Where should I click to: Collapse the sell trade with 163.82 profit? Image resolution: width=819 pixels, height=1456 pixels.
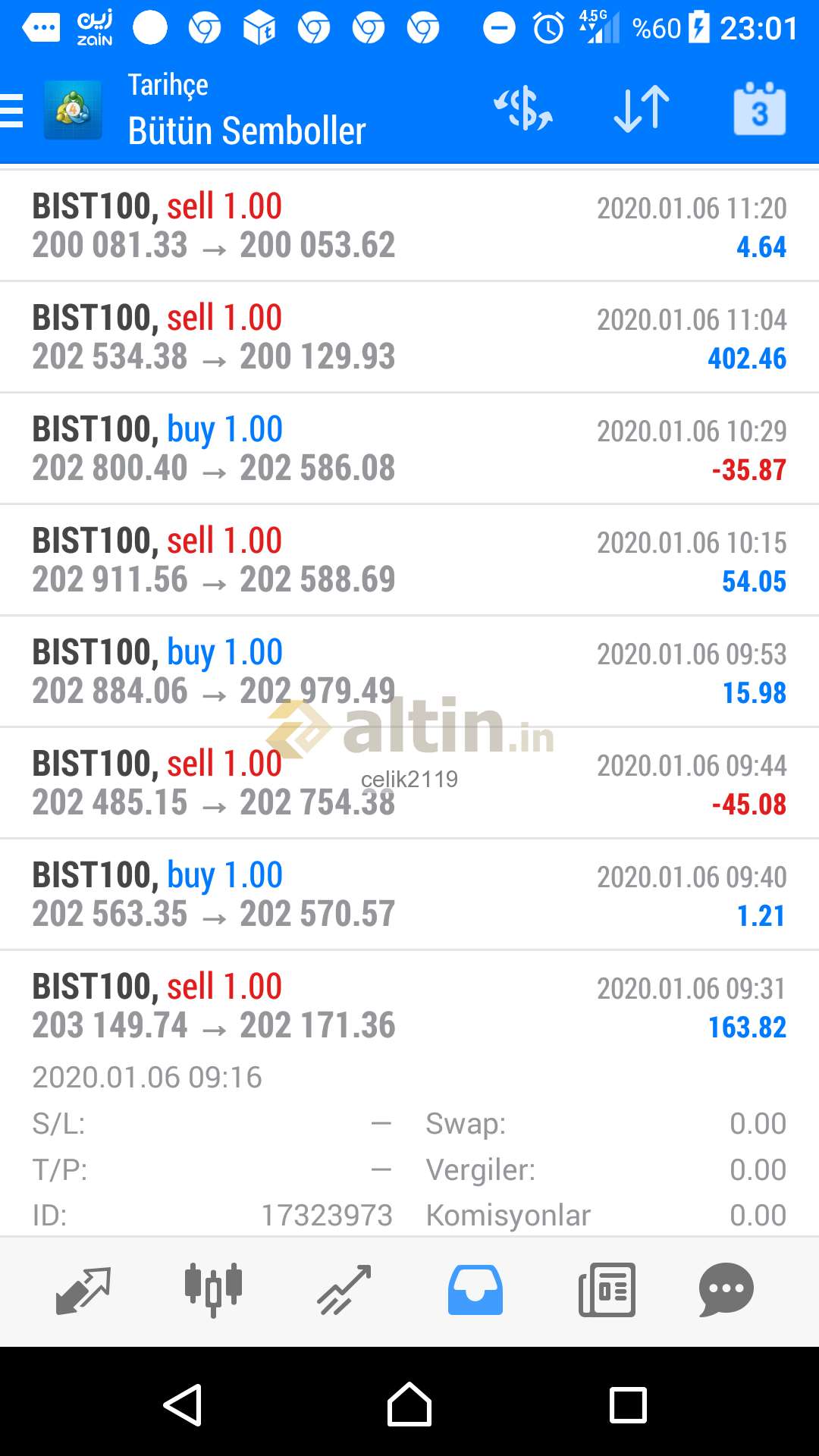point(409,1006)
